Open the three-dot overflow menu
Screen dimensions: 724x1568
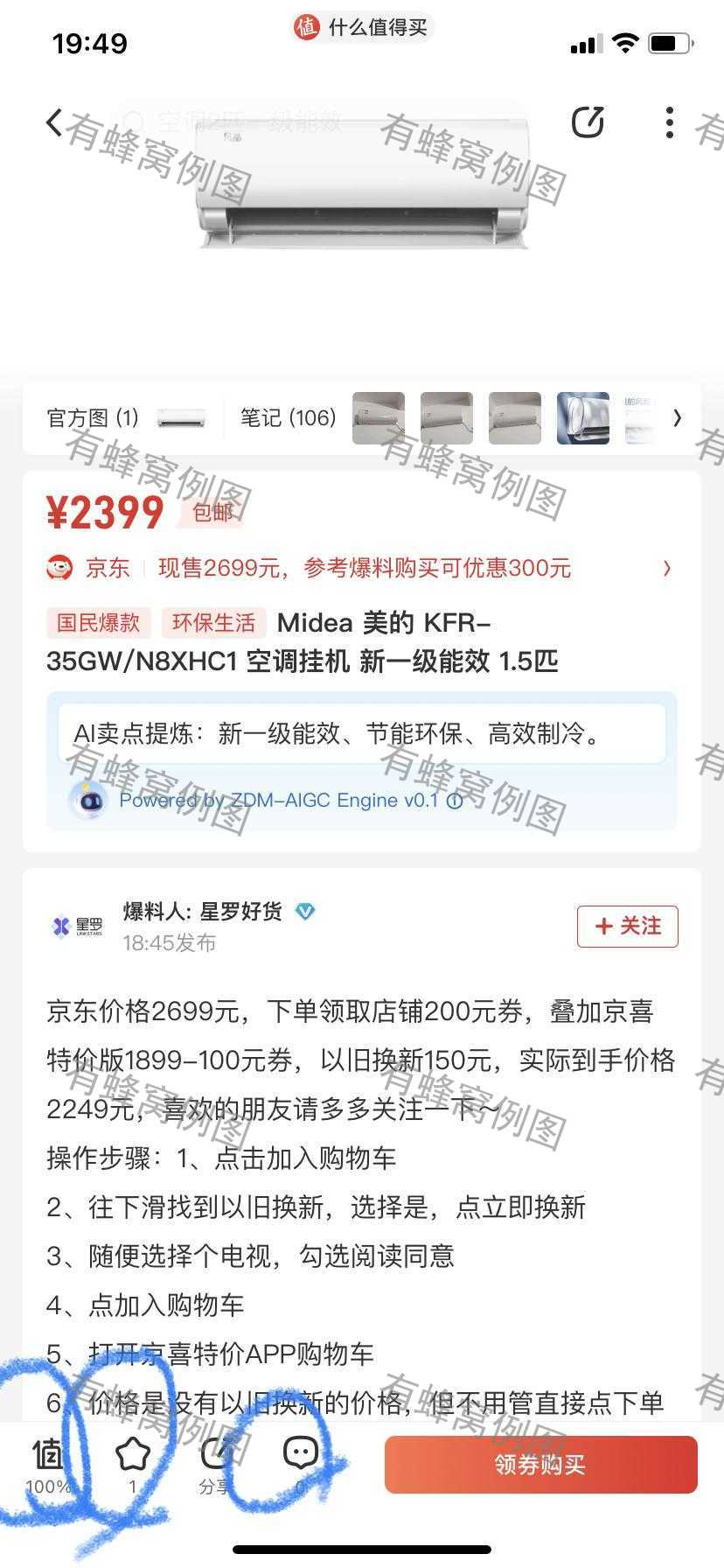669,122
